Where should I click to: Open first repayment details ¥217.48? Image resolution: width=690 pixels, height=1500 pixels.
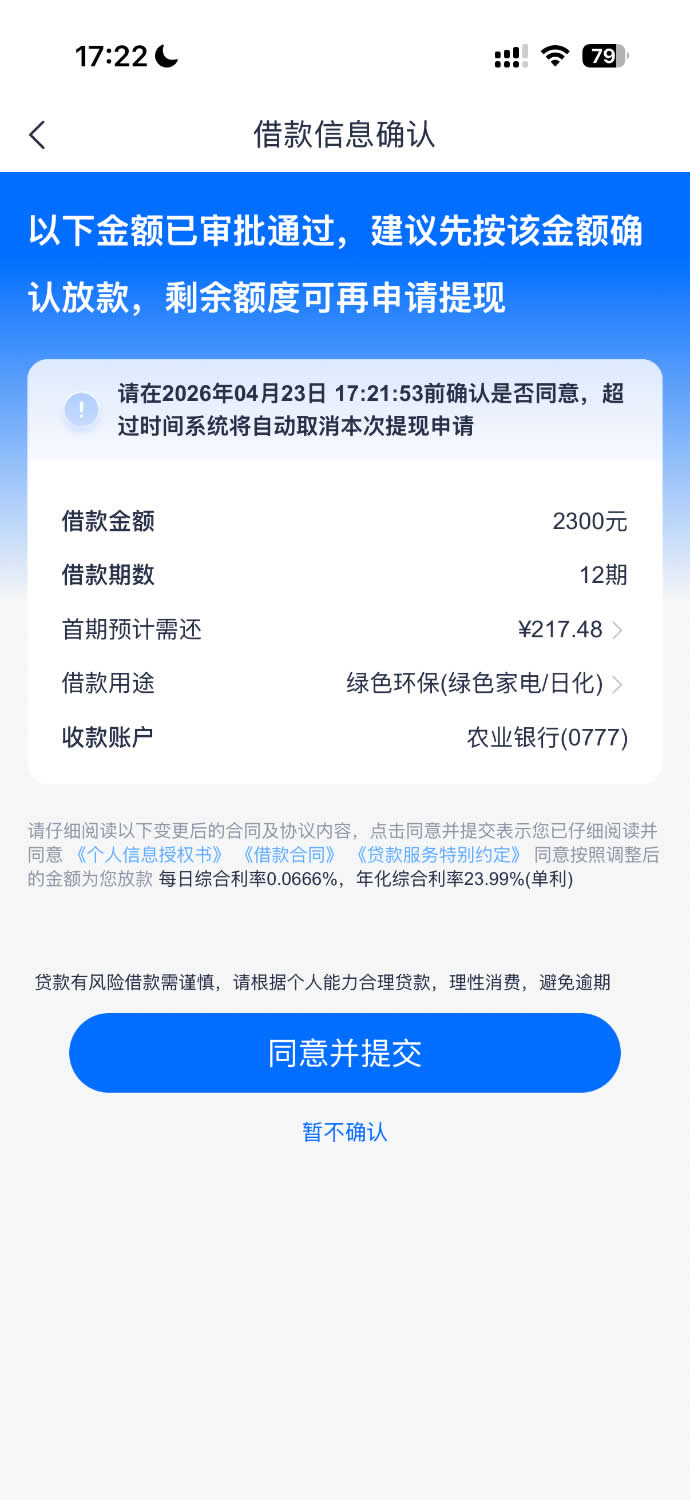[x=570, y=630]
